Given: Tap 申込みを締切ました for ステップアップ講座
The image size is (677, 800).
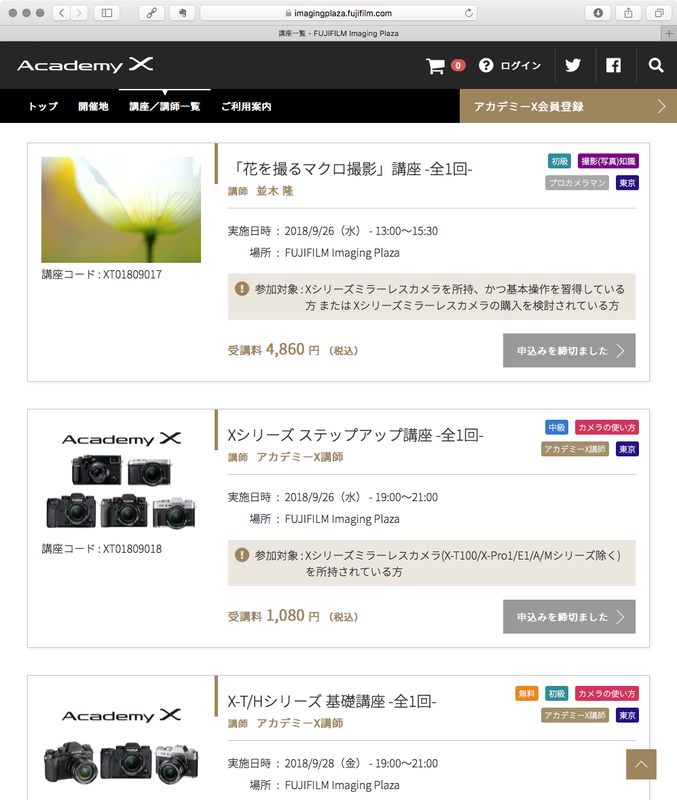Looking at the screenshot, I should (x=568, y=617).
